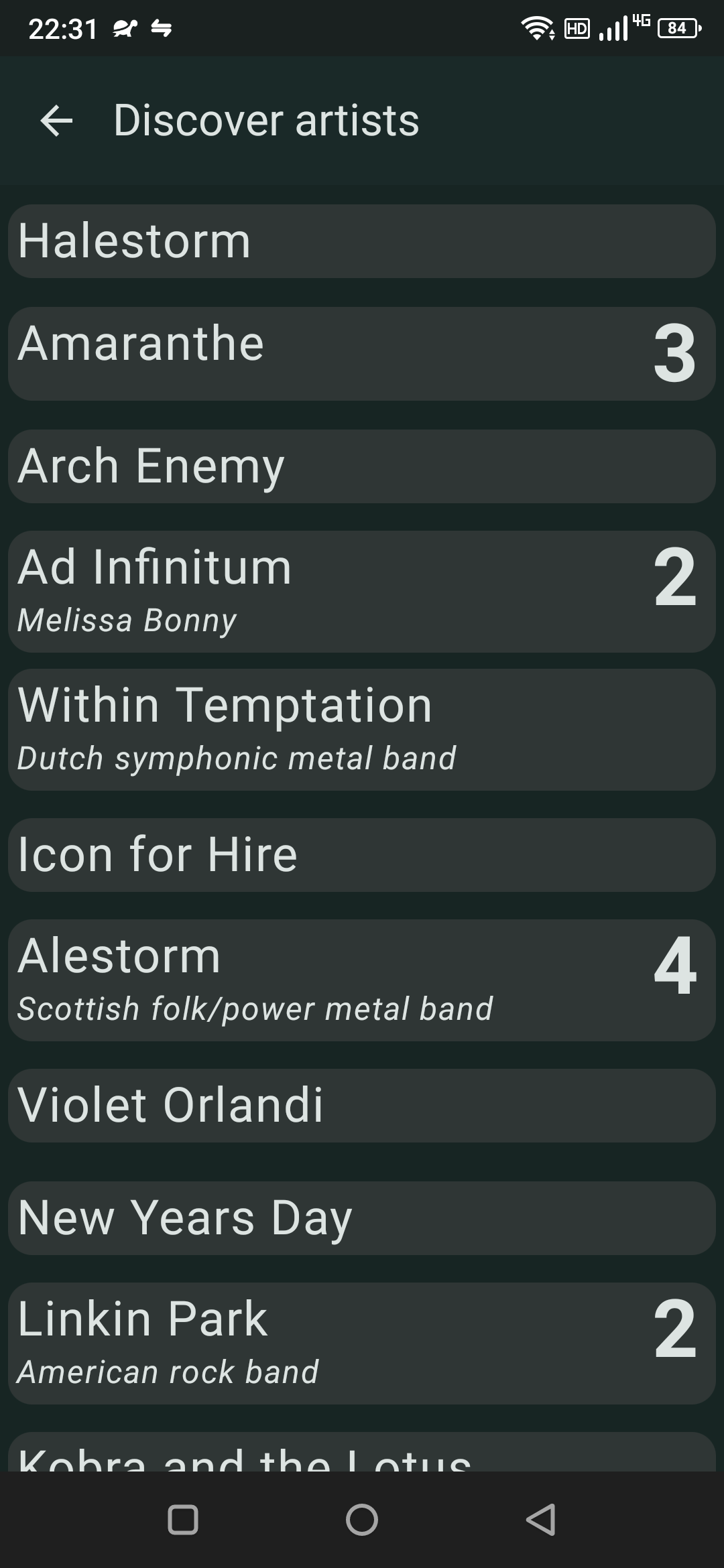The image size is (724, 1568).
Task: Open Arch Enemy artist row
Action: (x=362, y=466)
